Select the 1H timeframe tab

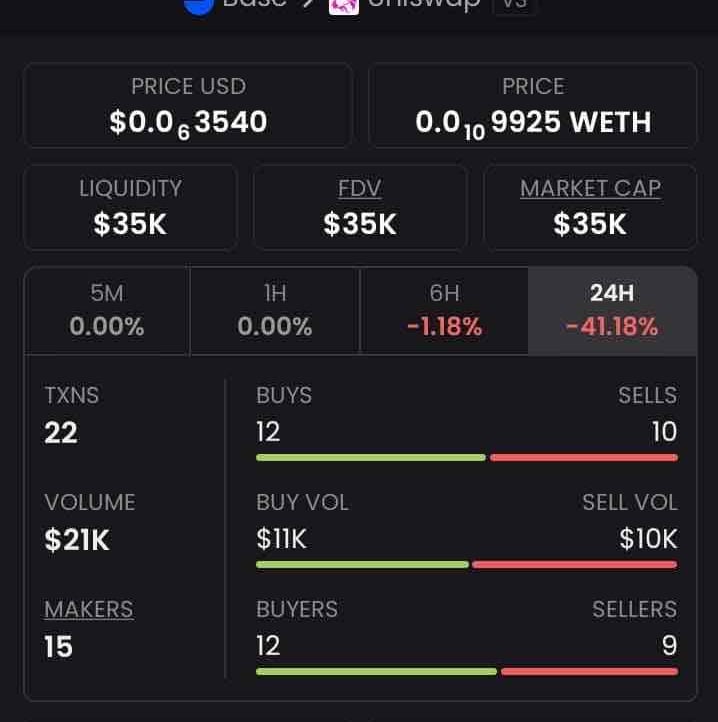pos(275,311)
